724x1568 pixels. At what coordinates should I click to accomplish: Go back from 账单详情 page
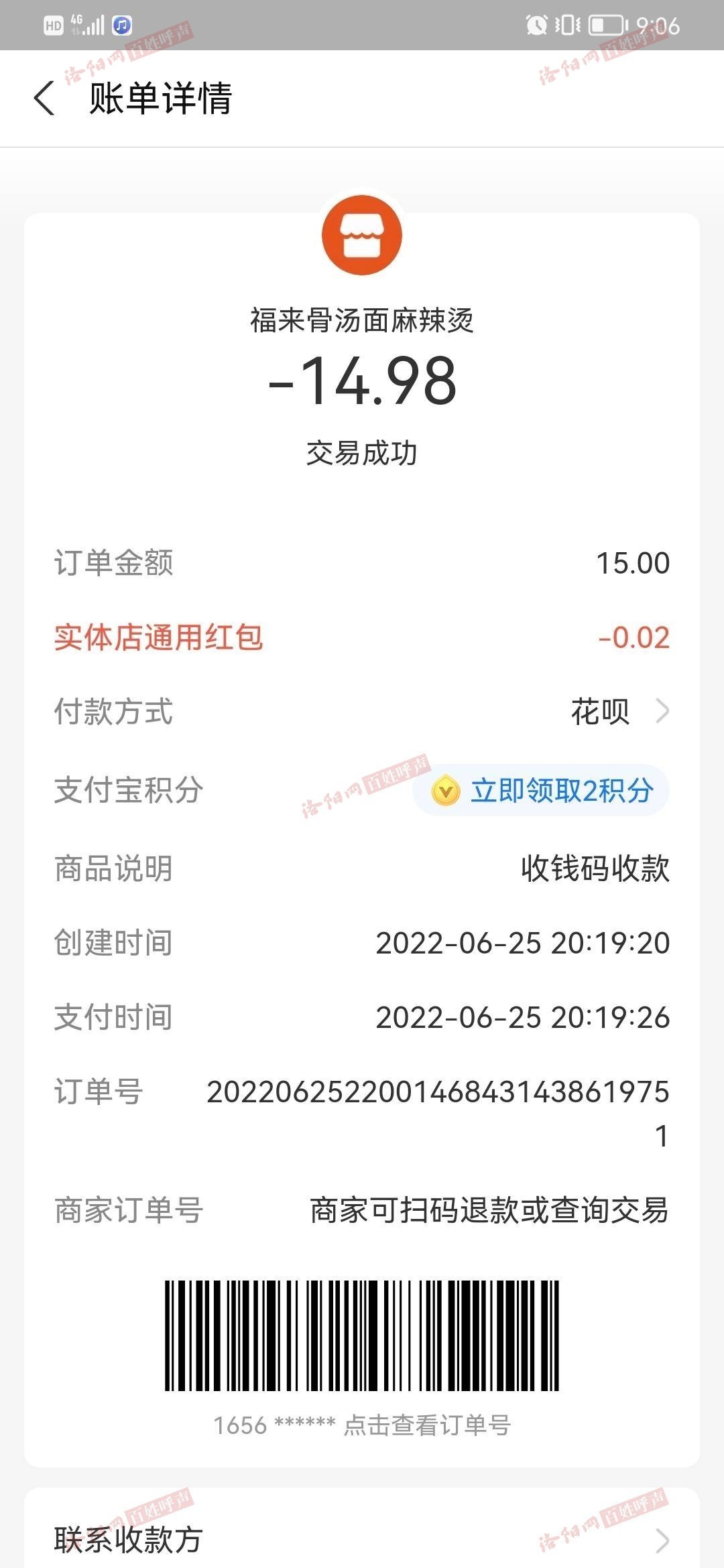point(44,99)
